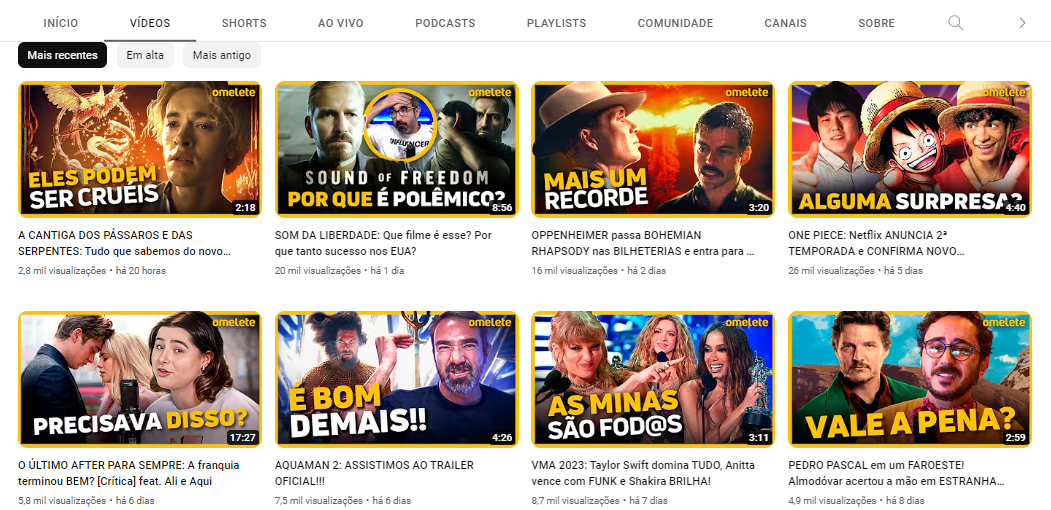Play O Último After Para Sempre review
Image resolution: width=1051 pixels, height=510 pixels.
pyautogui.click(x=139, y=379)
